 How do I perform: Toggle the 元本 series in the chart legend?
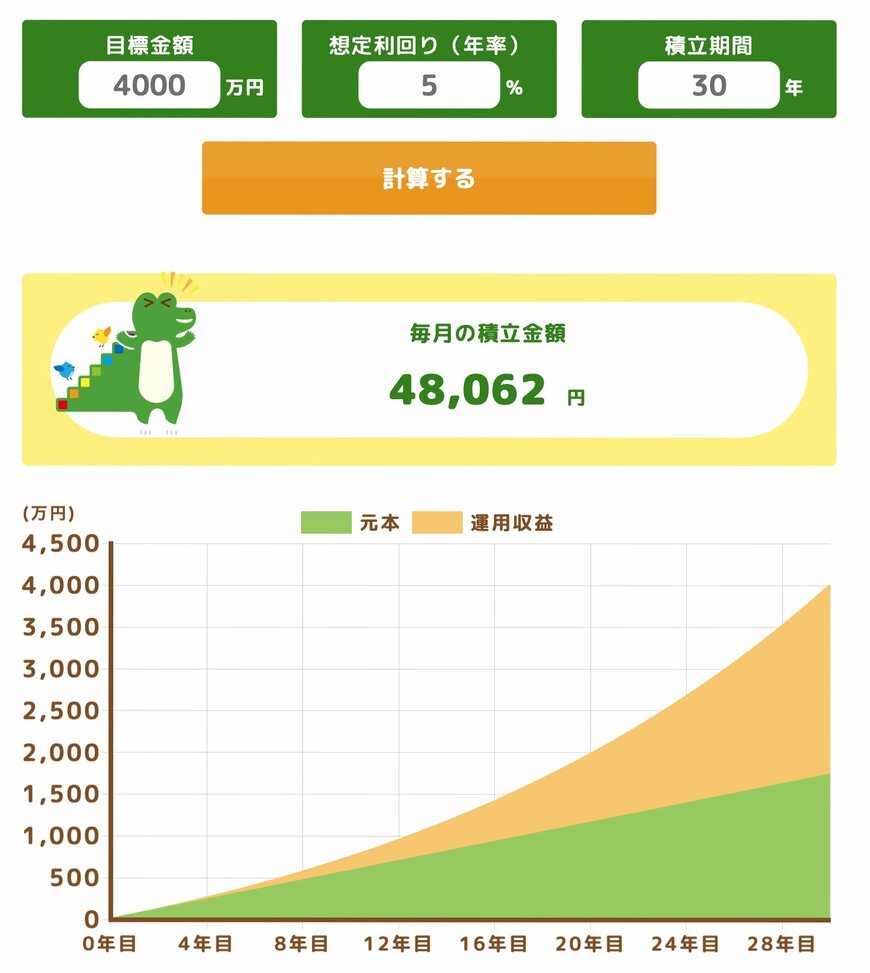(x=350, y=523)
